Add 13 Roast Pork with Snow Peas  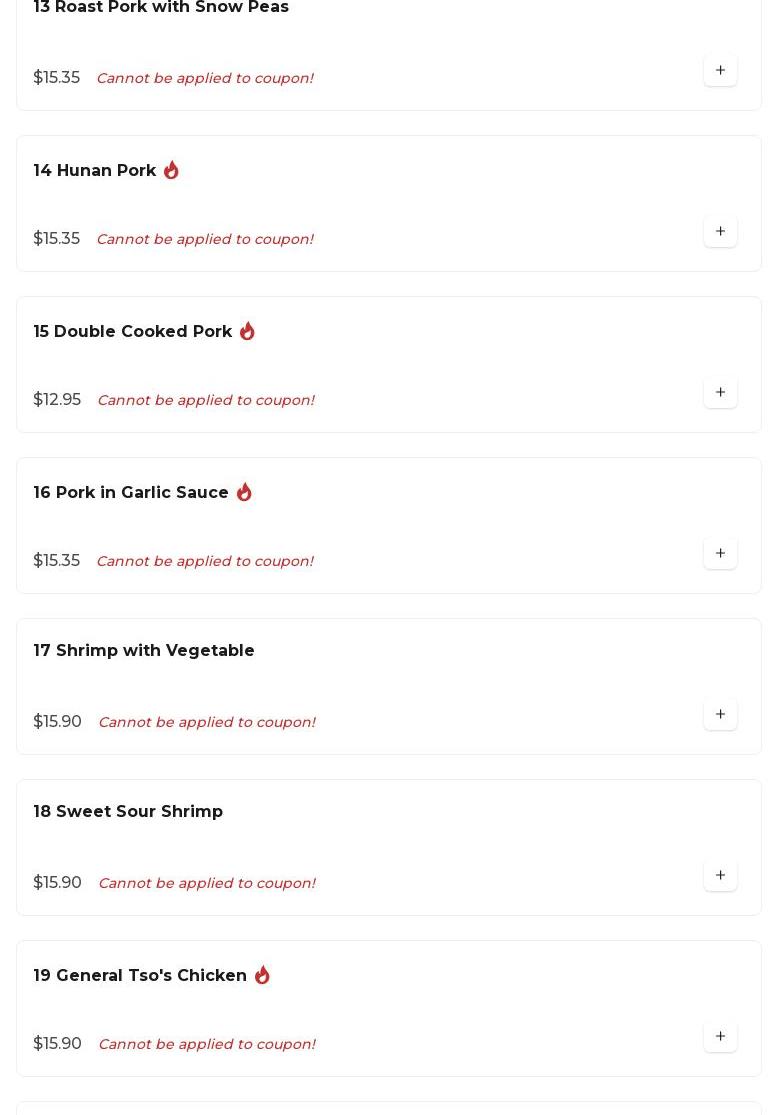(720, 71)
